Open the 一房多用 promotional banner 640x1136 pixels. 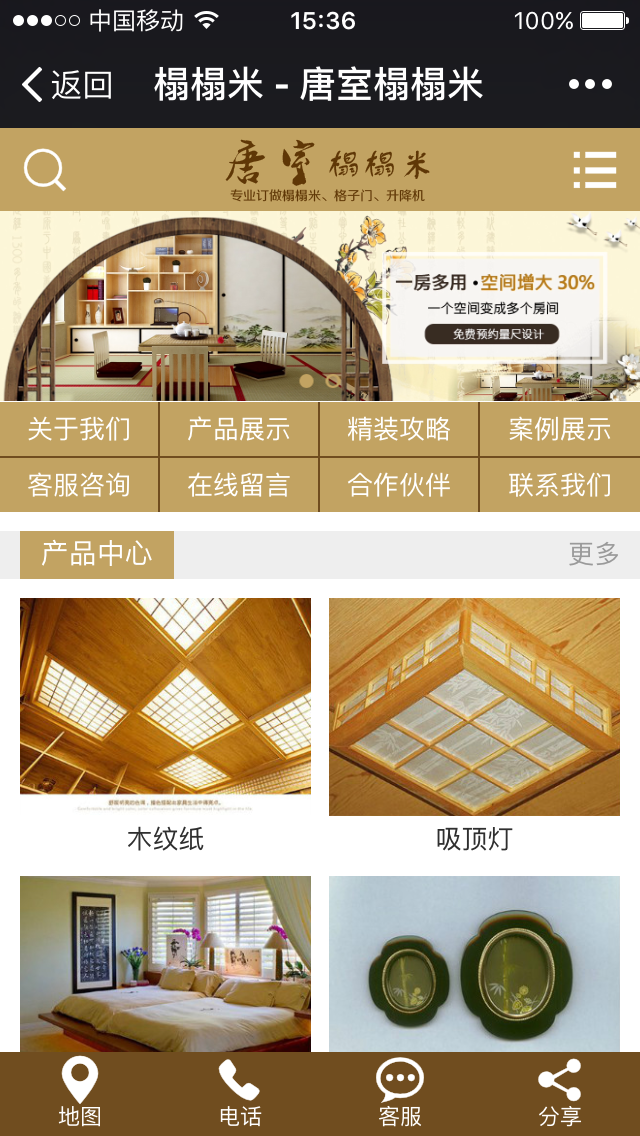320,305
